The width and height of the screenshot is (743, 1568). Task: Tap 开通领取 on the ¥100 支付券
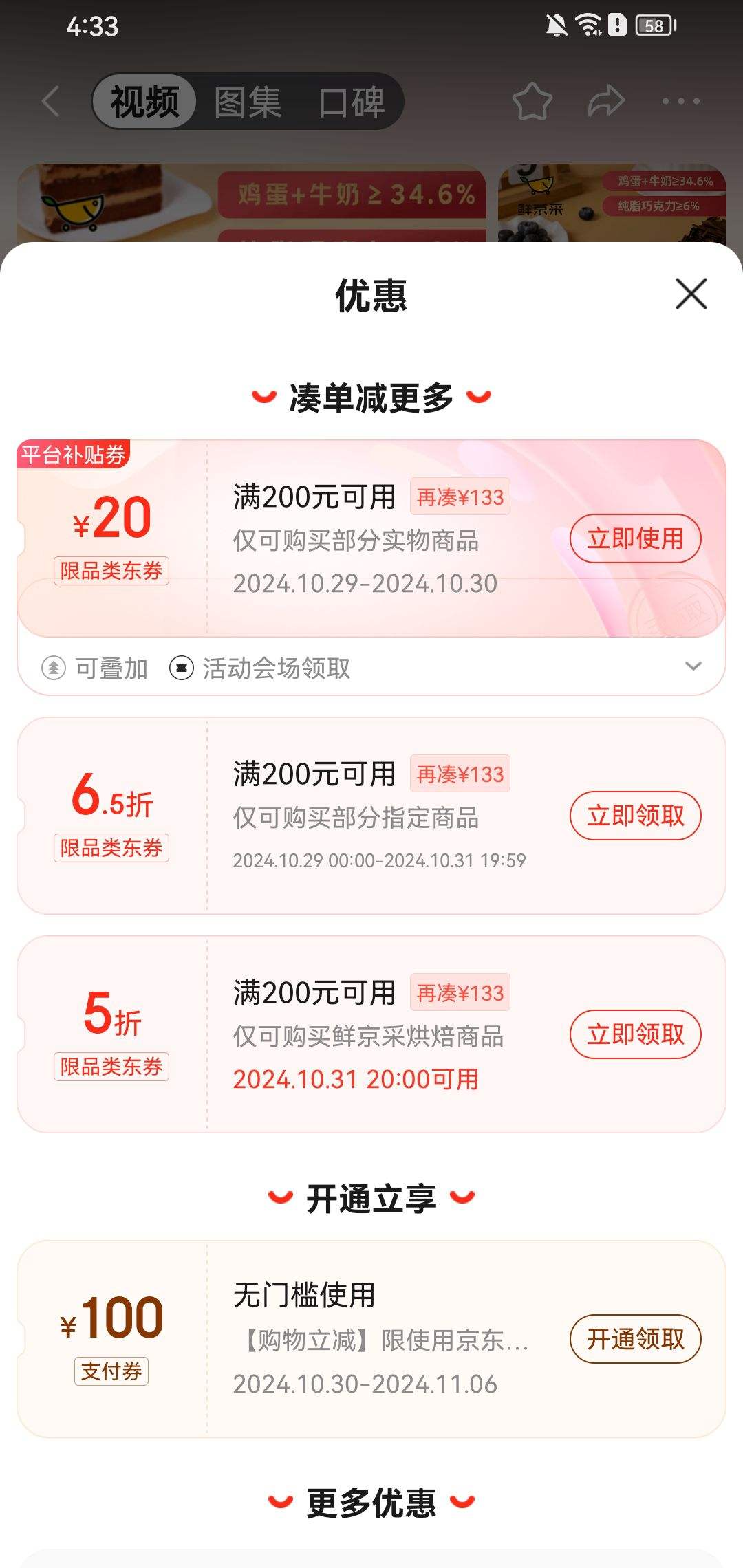(634, 1339)
